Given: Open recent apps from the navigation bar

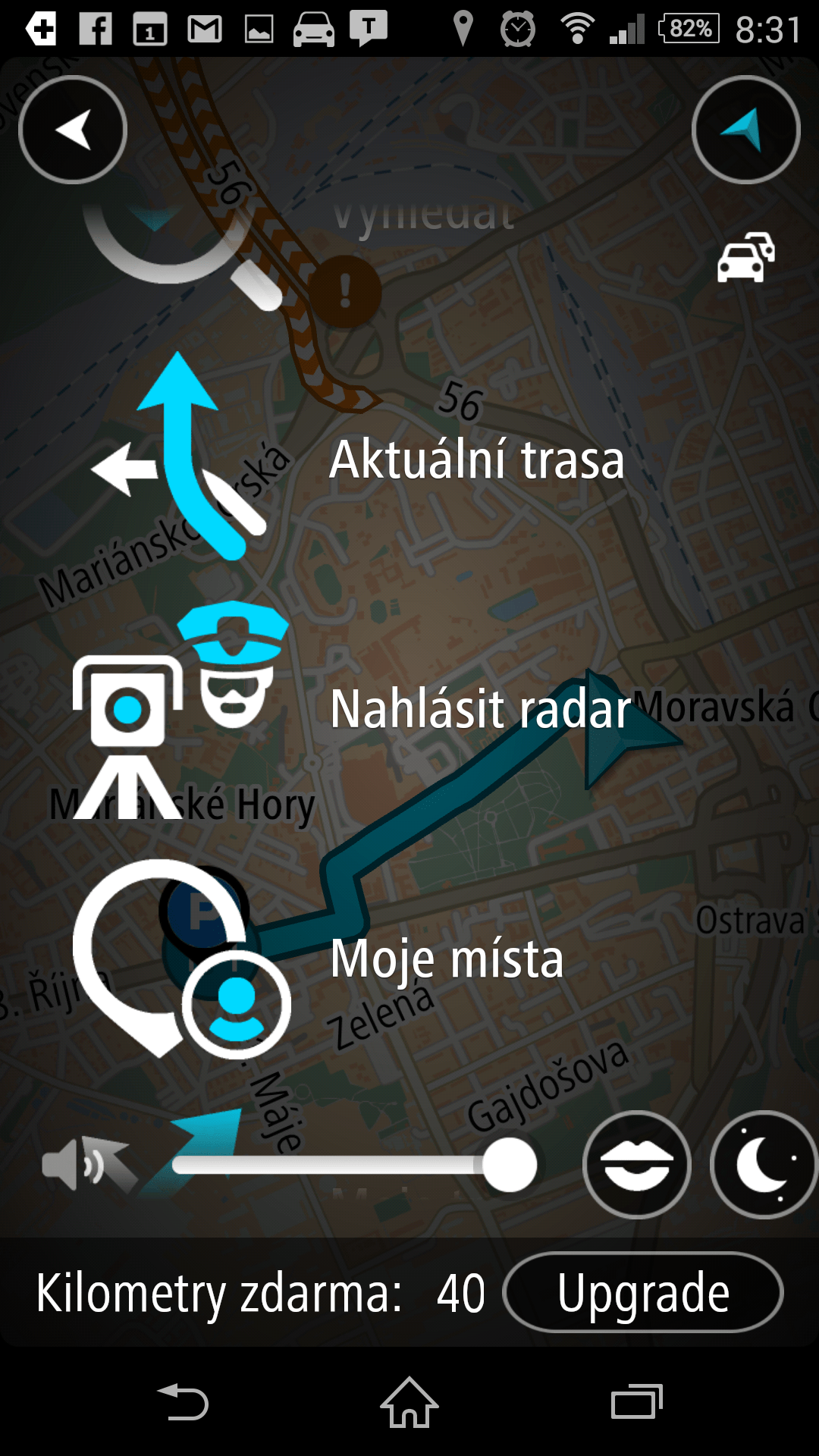Looking at the screenshot, I should [637, 1402].
